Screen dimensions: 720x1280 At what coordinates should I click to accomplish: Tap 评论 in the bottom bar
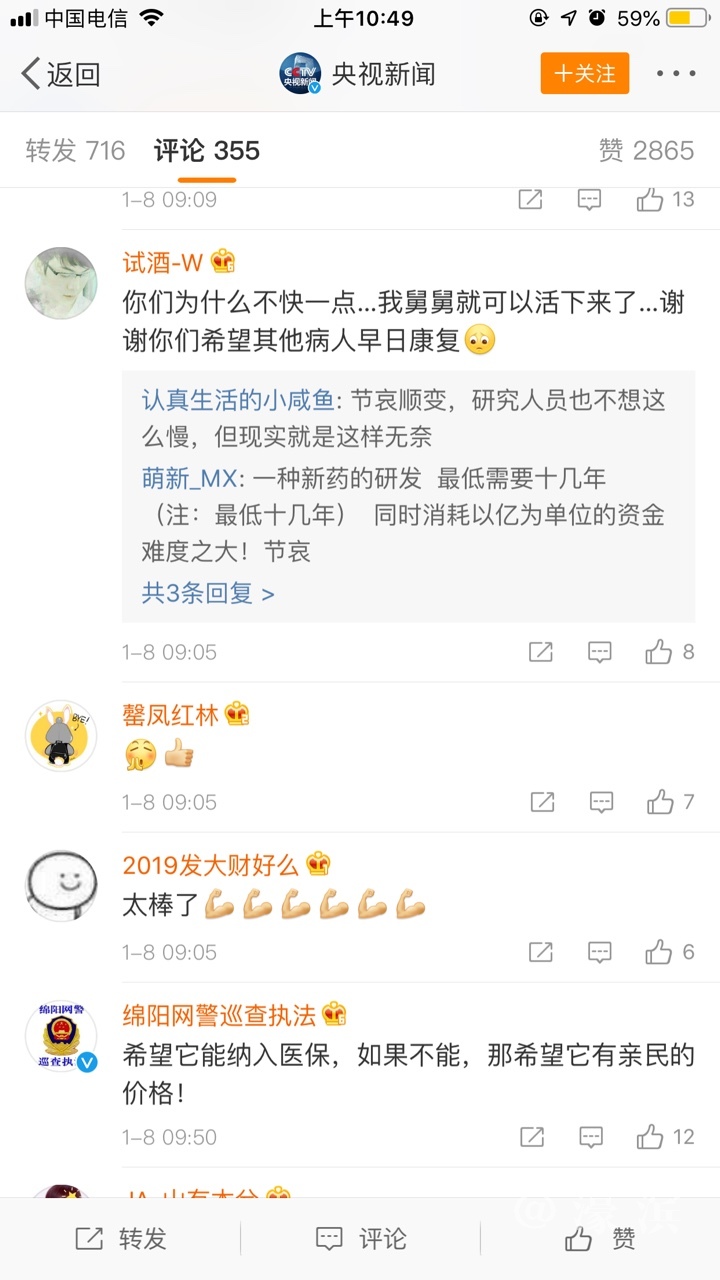point(360,1239)
